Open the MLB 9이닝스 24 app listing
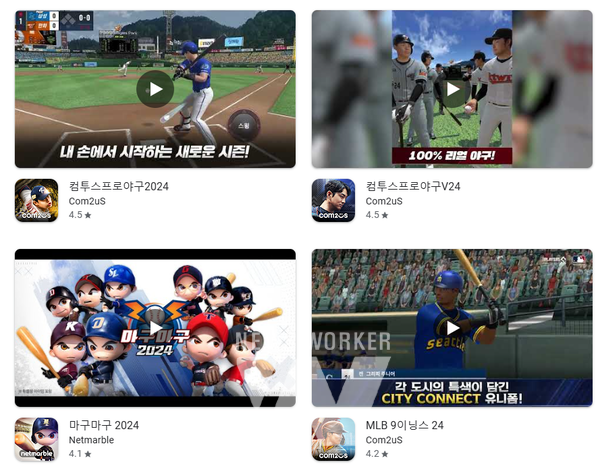Image resolution: width=600 pixels, height=473 pixels. click(404, 425)
